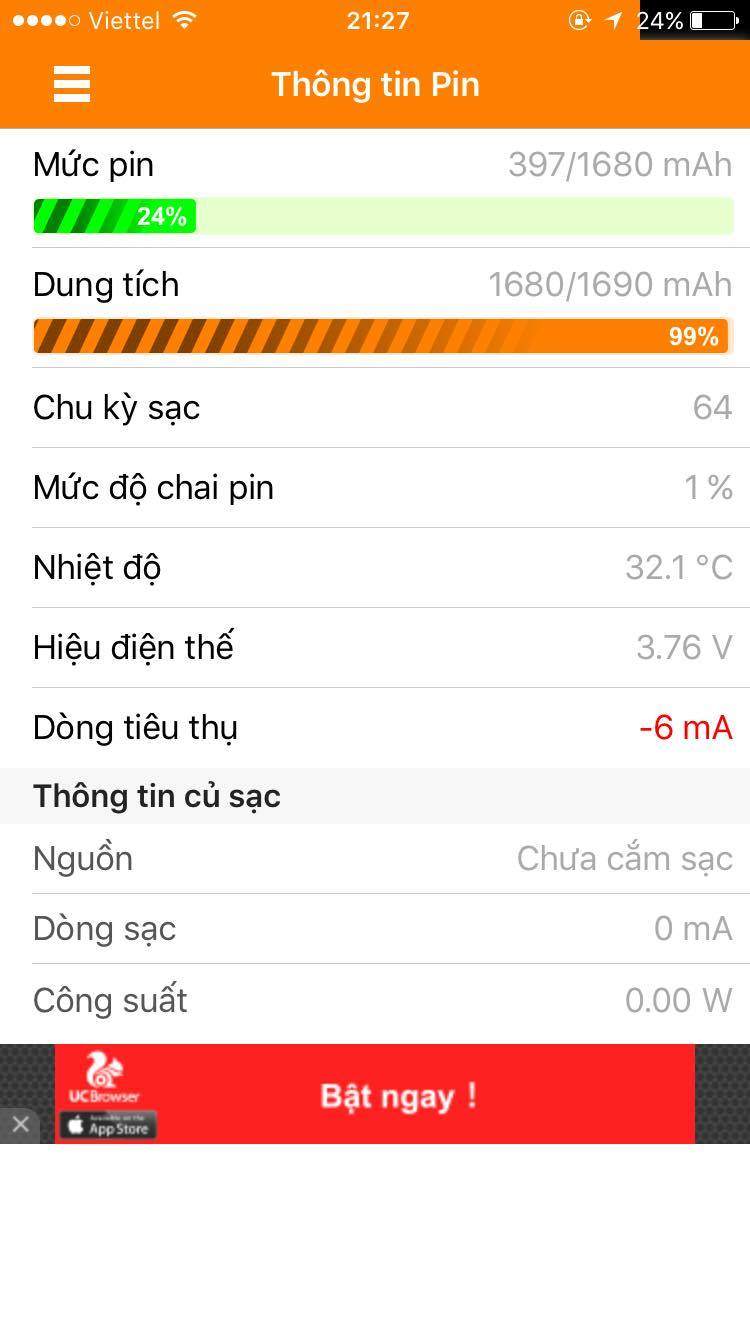The height and width of the screenshot is (1334, 750).
Task: Dismiss the UC Browser ad
Action: click(20, 1124)
